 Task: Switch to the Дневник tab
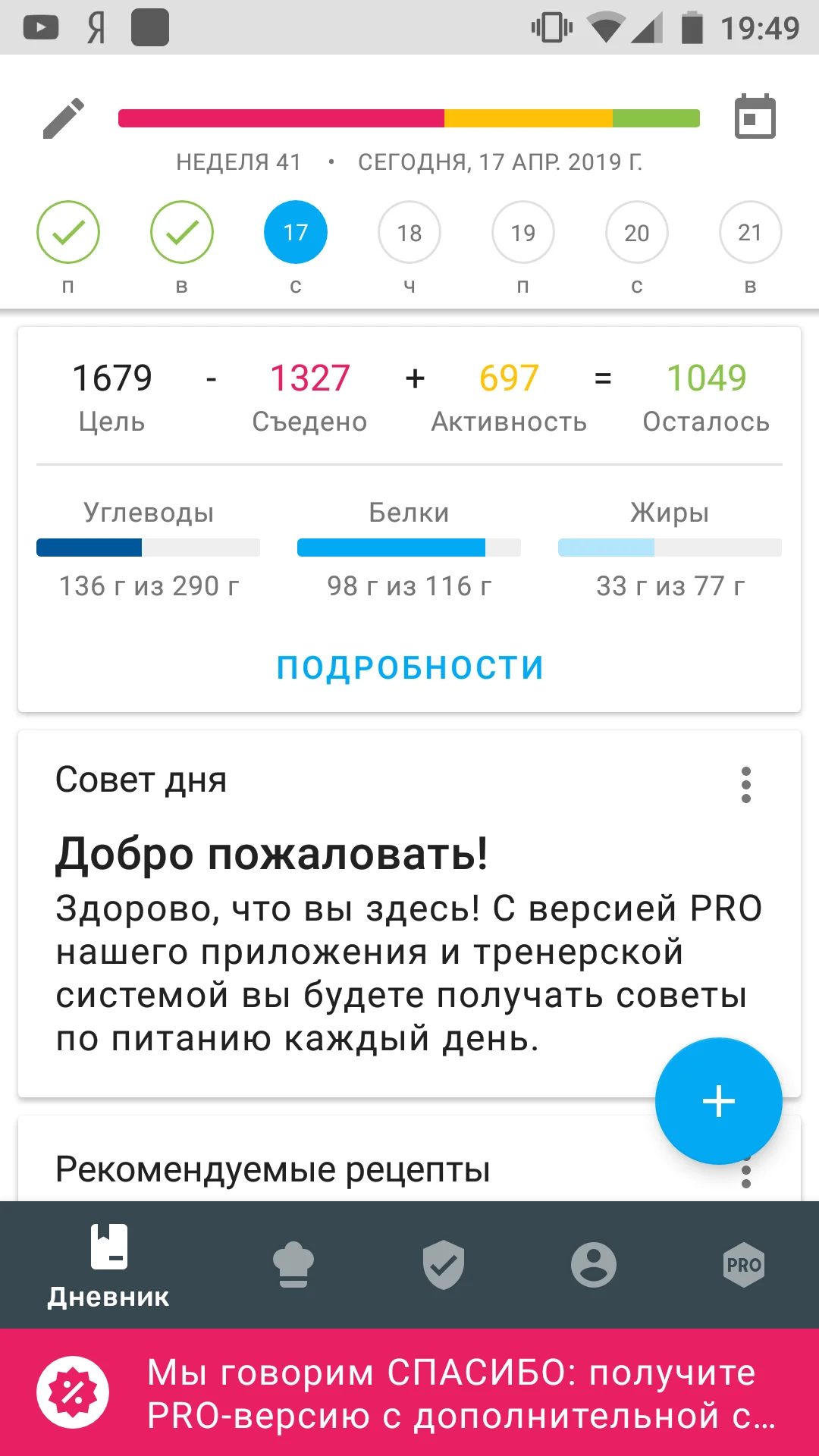coord(108,1265)
